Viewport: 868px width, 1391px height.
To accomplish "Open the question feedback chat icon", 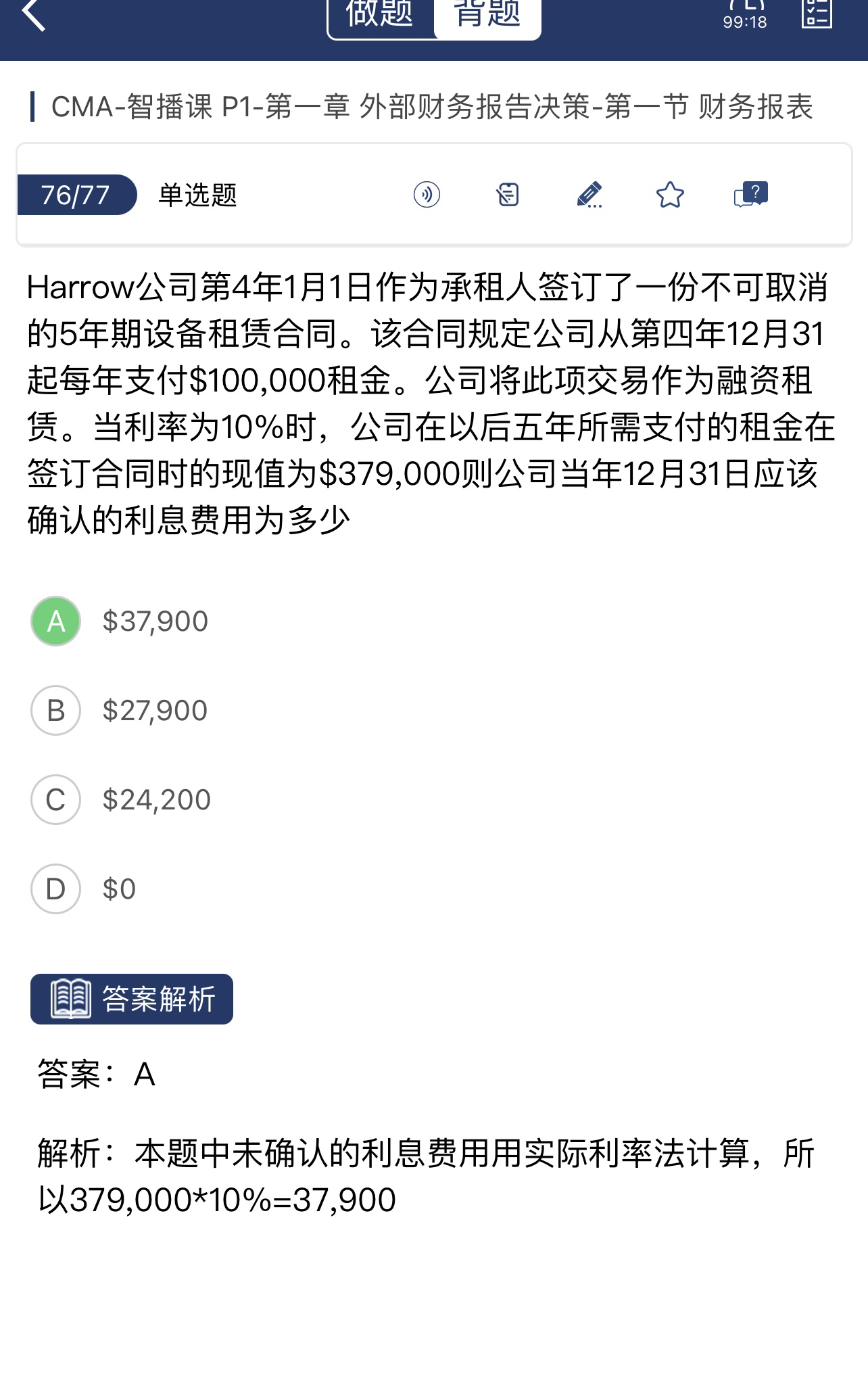I will point(751,195).
